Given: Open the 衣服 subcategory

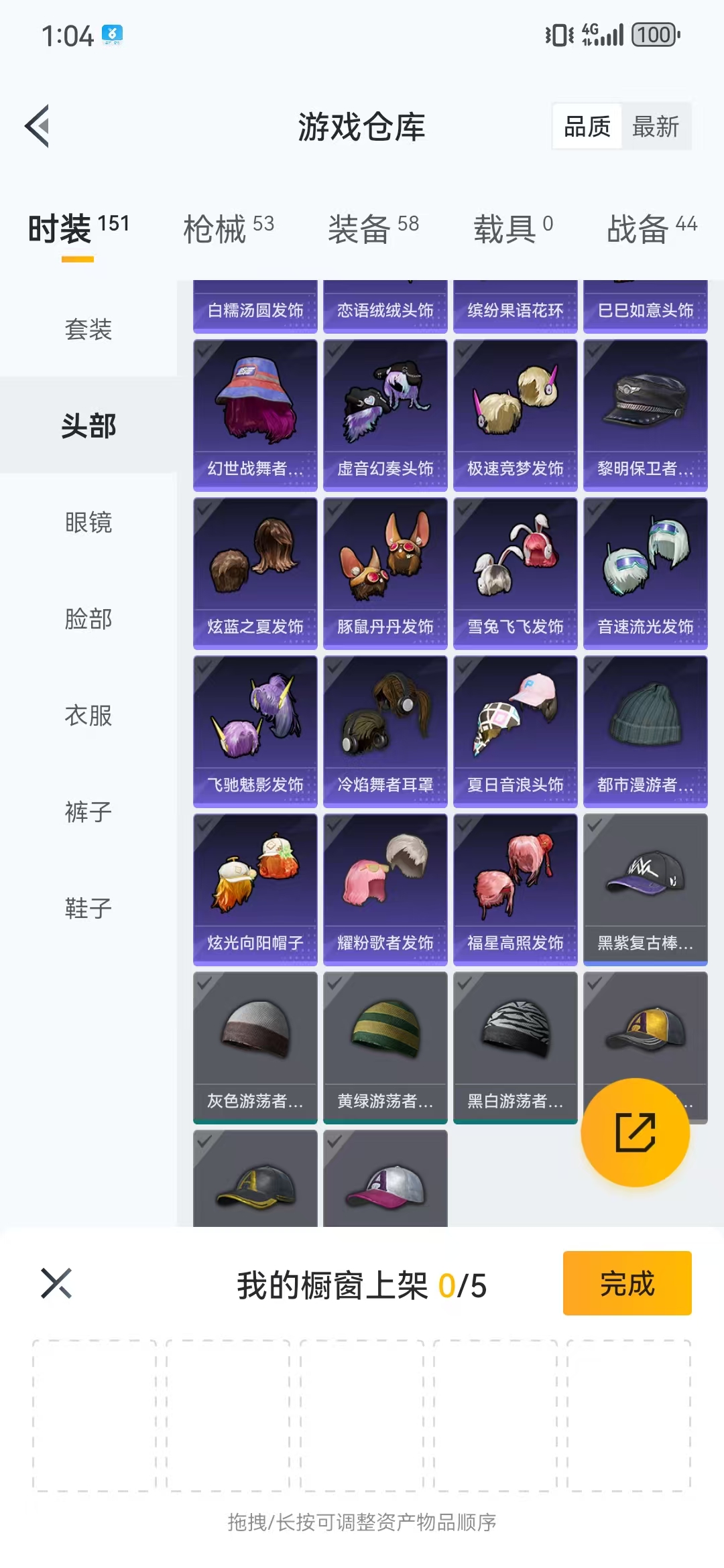Looking at the screenshot, I should point(88,715).
